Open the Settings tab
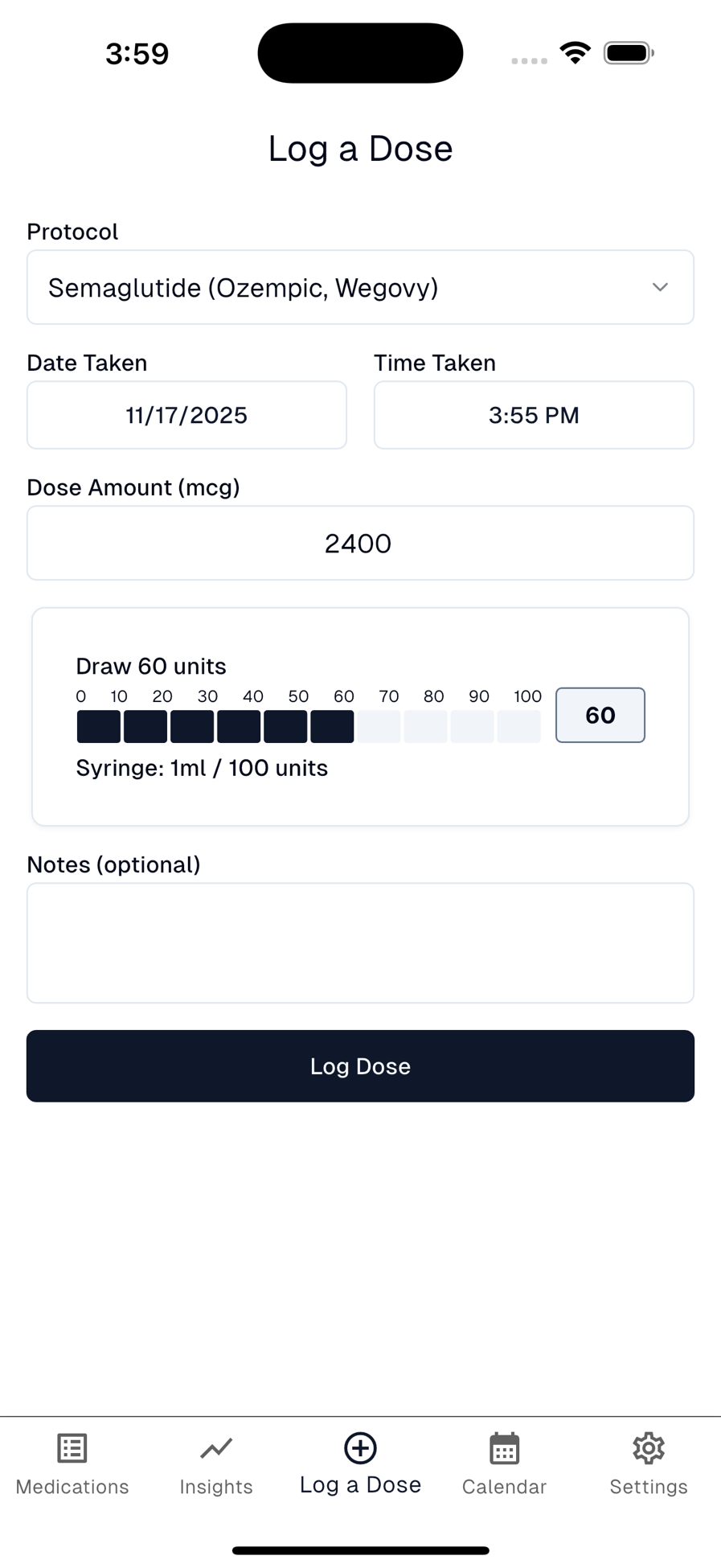The height and width of the screenshot is (1568, 721). click(x=649, y=1464)
